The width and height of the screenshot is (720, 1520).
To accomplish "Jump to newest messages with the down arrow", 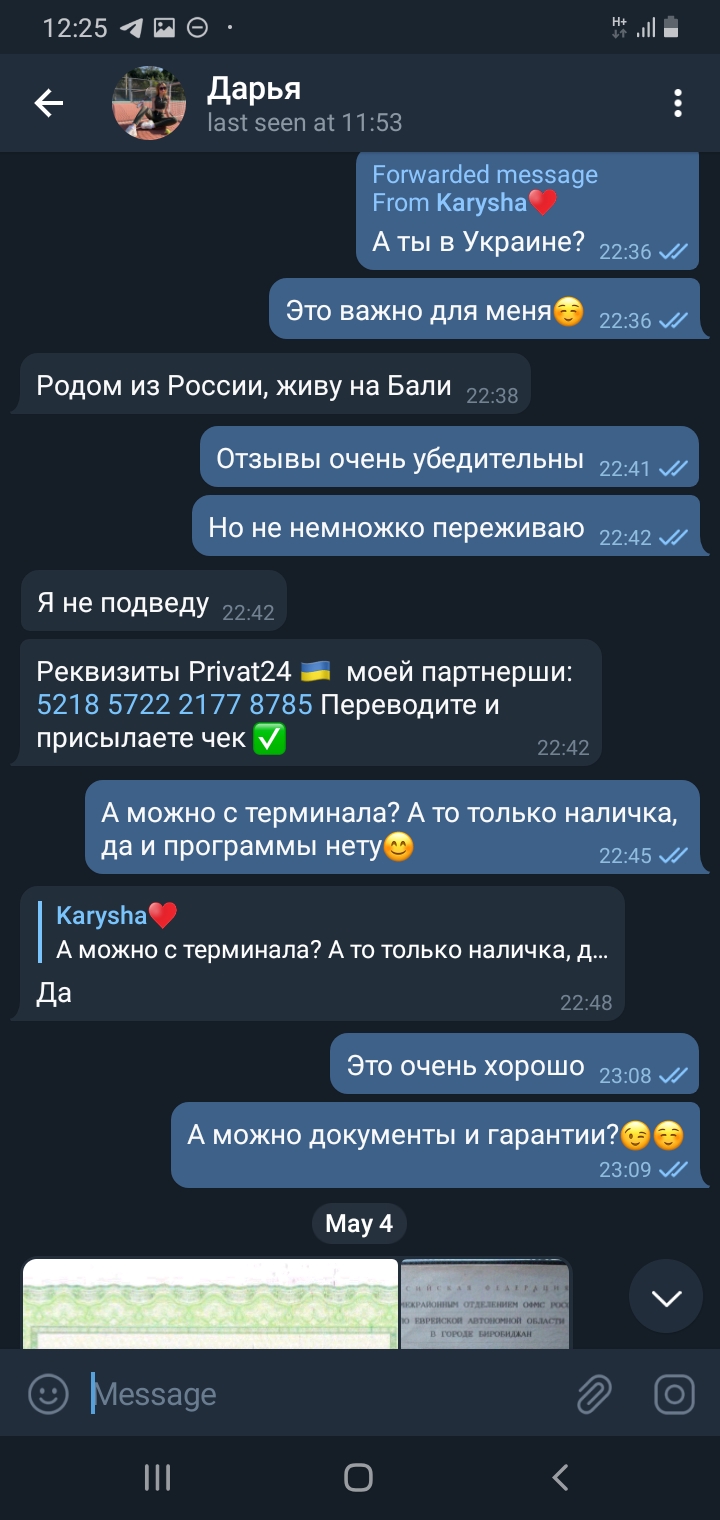I will pyautogui.click(x=666, y=1296).
